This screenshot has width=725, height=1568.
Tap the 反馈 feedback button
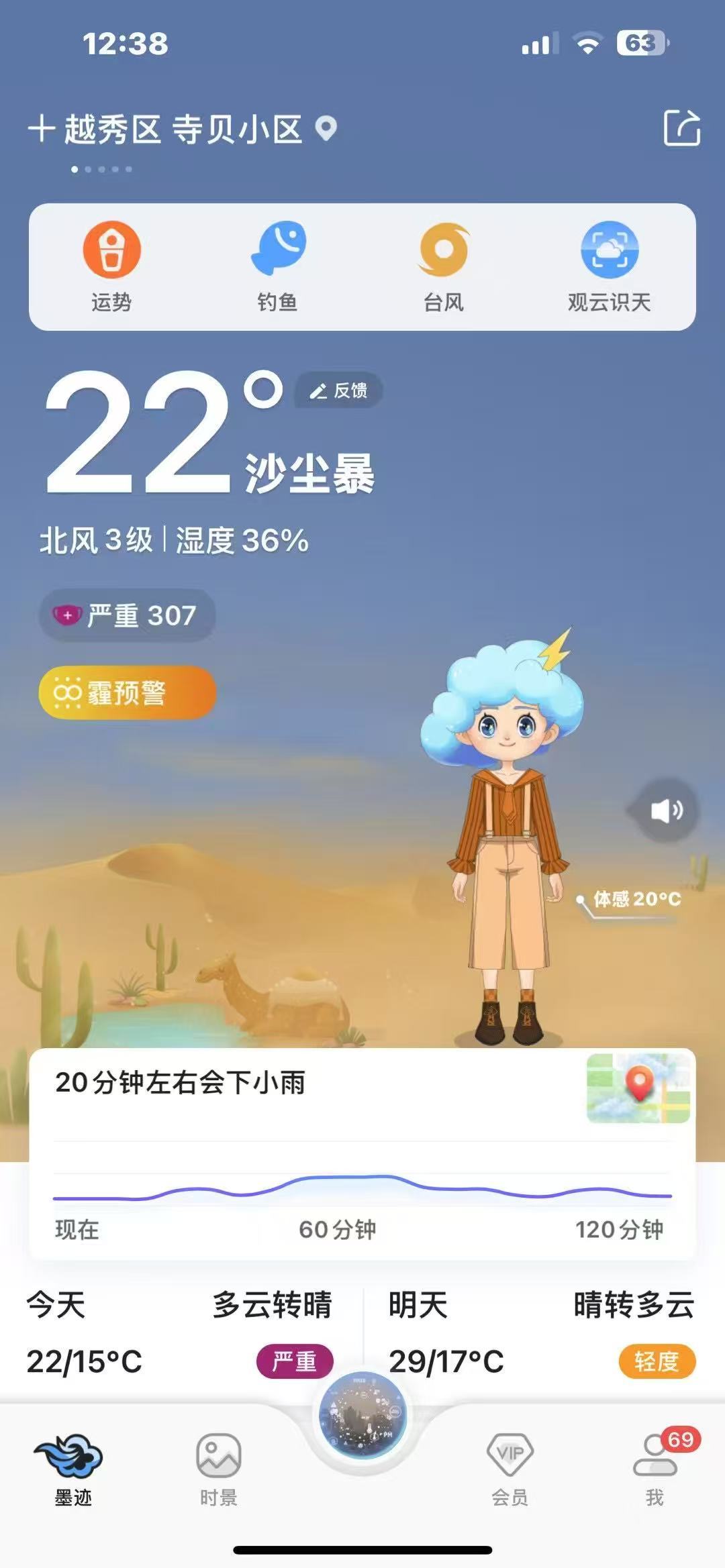click(x=339, y=390)
